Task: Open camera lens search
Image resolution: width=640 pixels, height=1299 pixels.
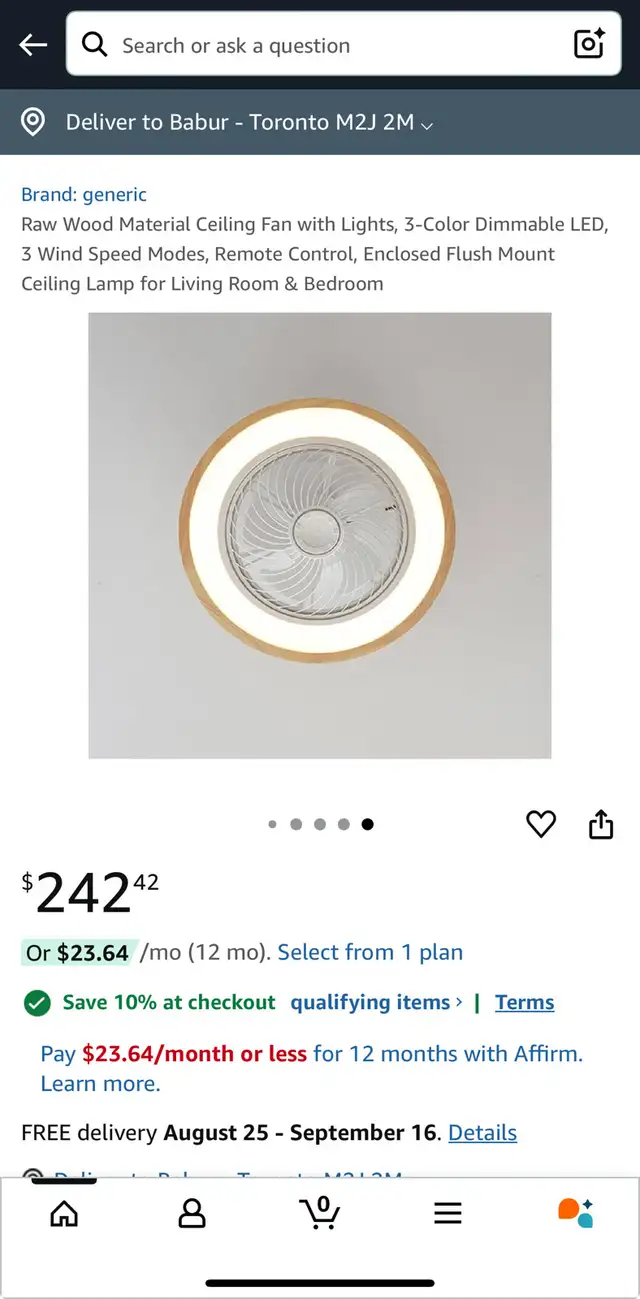Action: coord(589,45)
